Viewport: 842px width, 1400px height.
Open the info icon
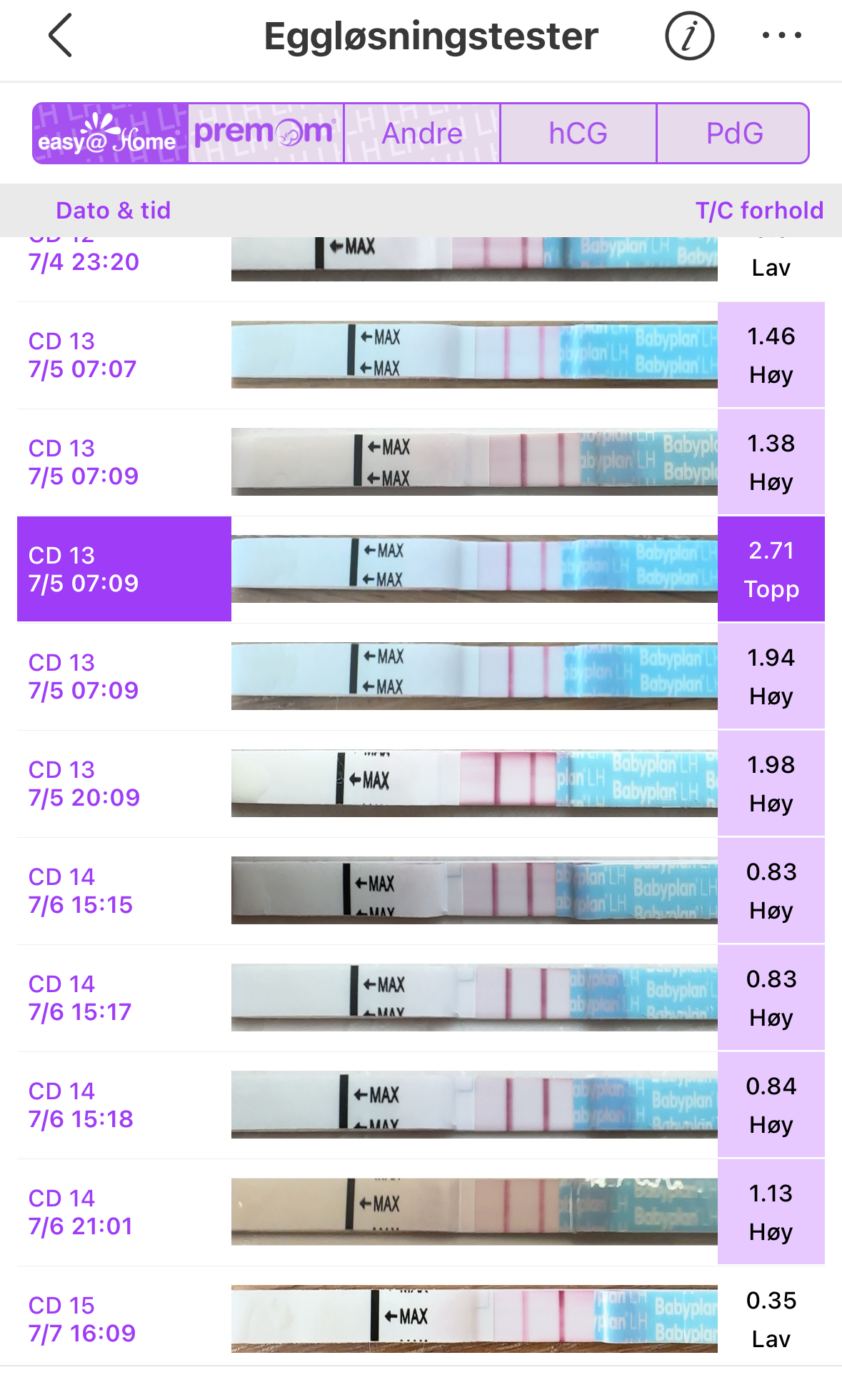689,36
